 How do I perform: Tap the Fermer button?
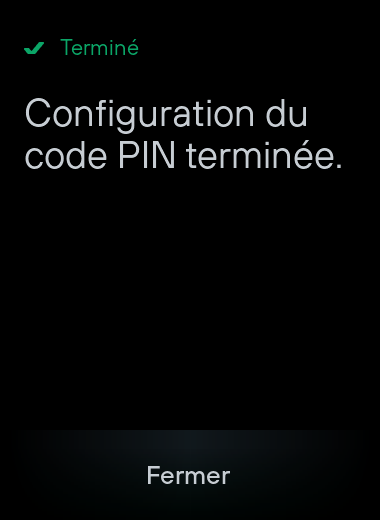coord(189,475)
